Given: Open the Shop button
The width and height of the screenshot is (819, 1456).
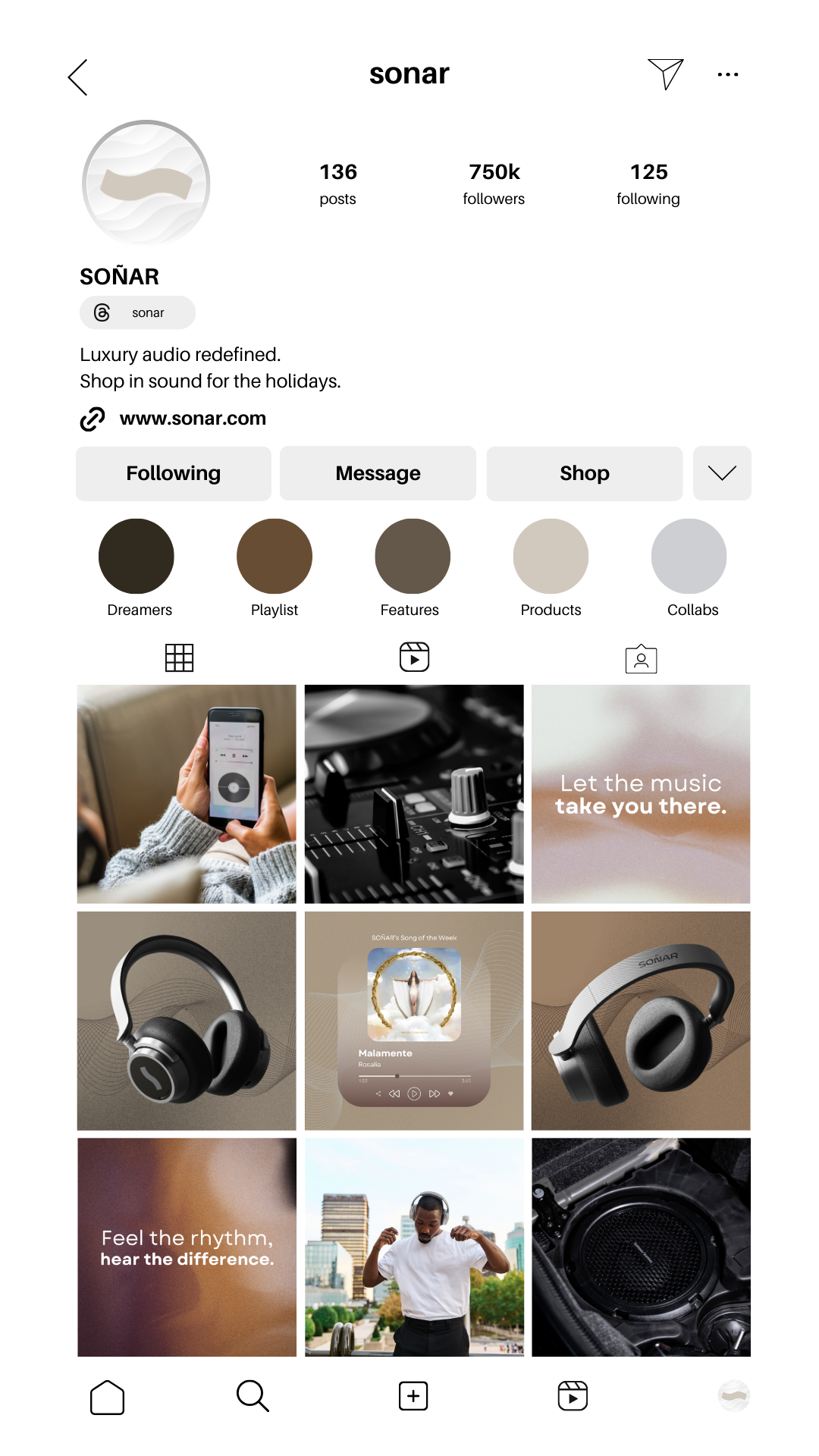Looking at the screenshot, I should (x=584, y=473).
